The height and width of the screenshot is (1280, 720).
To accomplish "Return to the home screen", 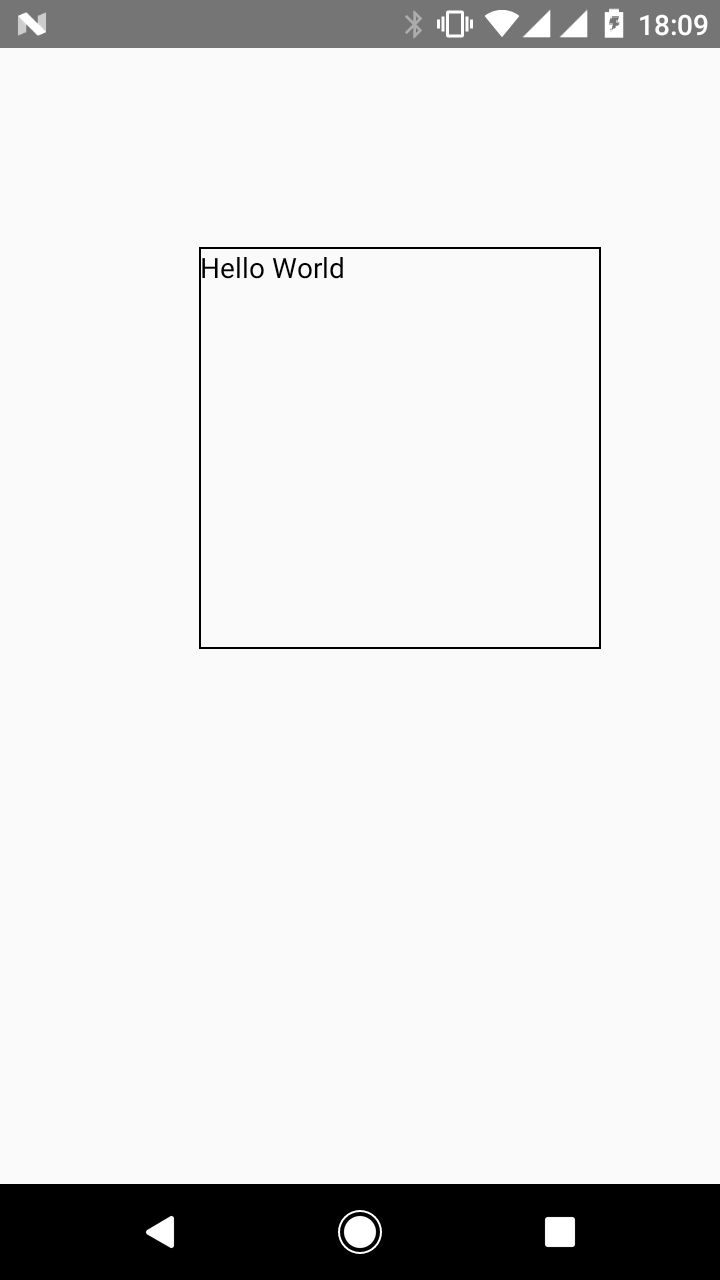I will click(x=360, y=1232).
